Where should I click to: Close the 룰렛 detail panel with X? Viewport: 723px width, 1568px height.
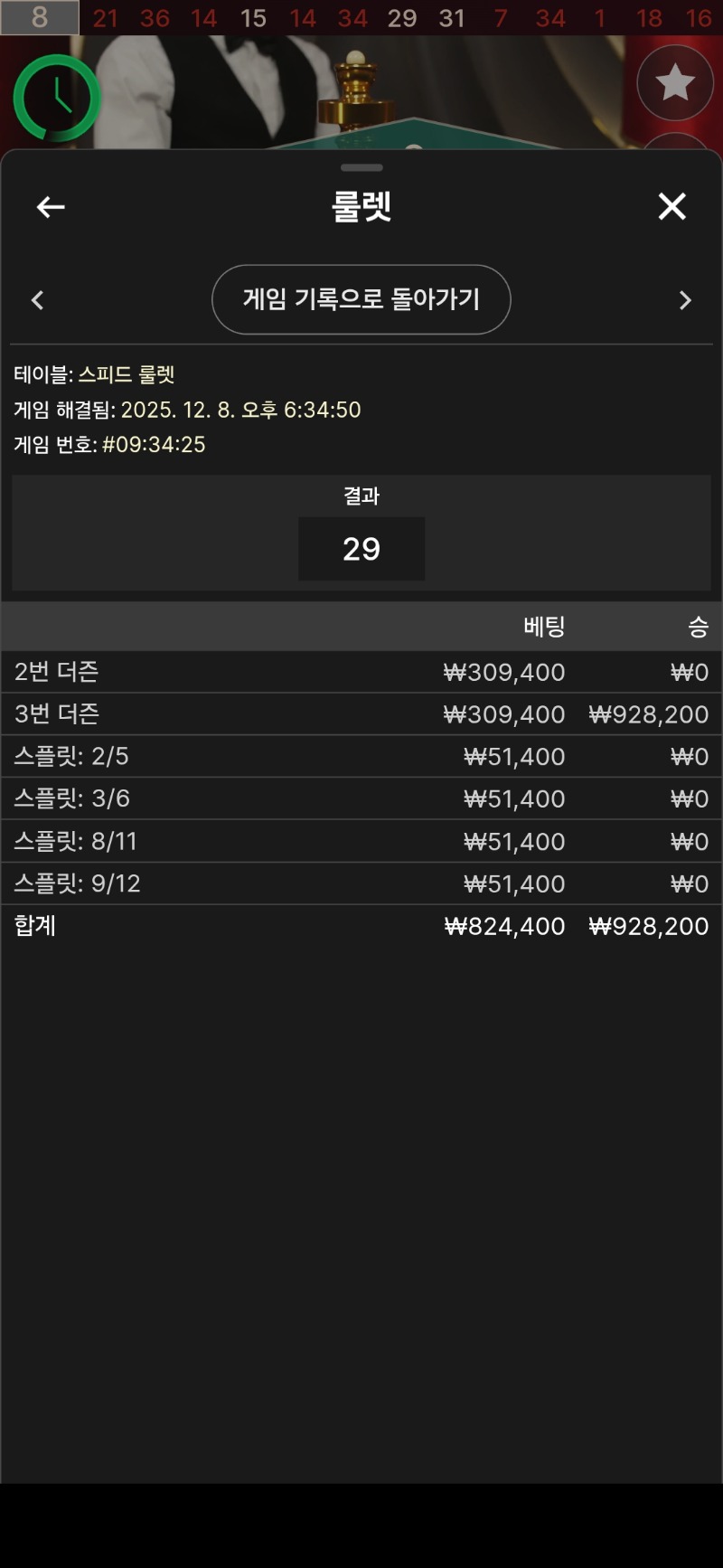coord(672,206)
